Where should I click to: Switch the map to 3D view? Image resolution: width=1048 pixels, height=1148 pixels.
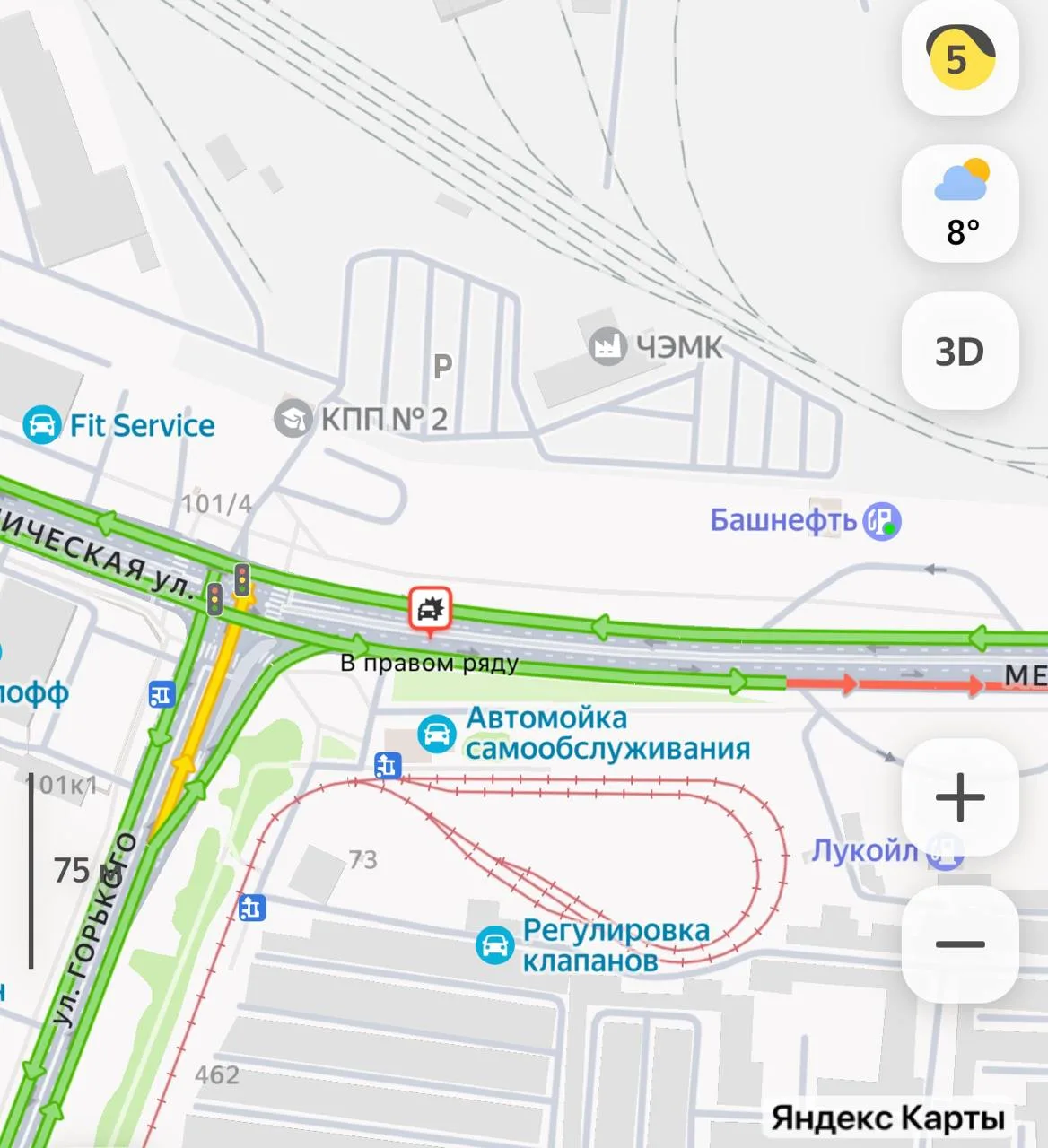pos(959,351)
